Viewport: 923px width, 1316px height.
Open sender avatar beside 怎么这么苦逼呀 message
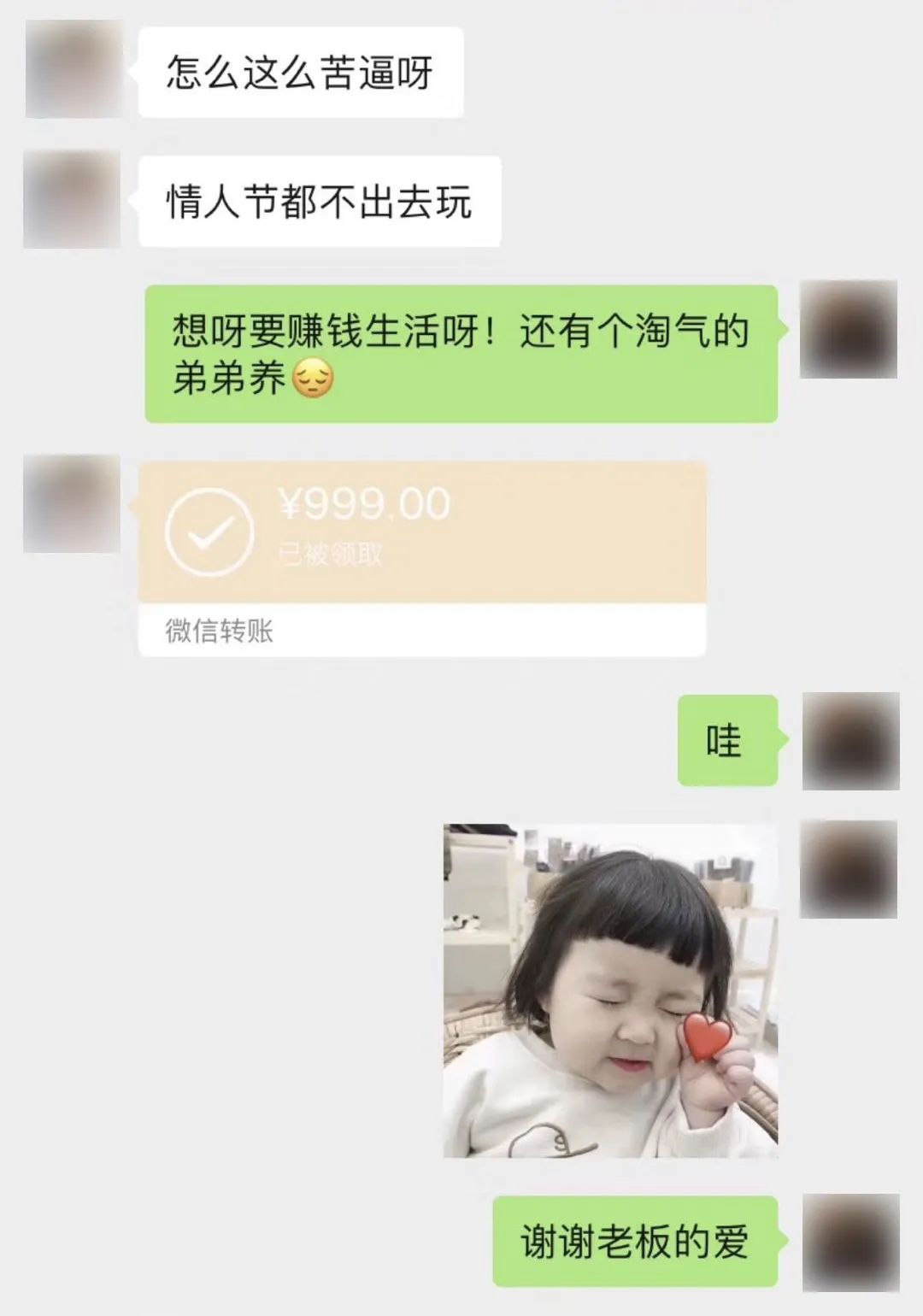[x=73, y=69]
